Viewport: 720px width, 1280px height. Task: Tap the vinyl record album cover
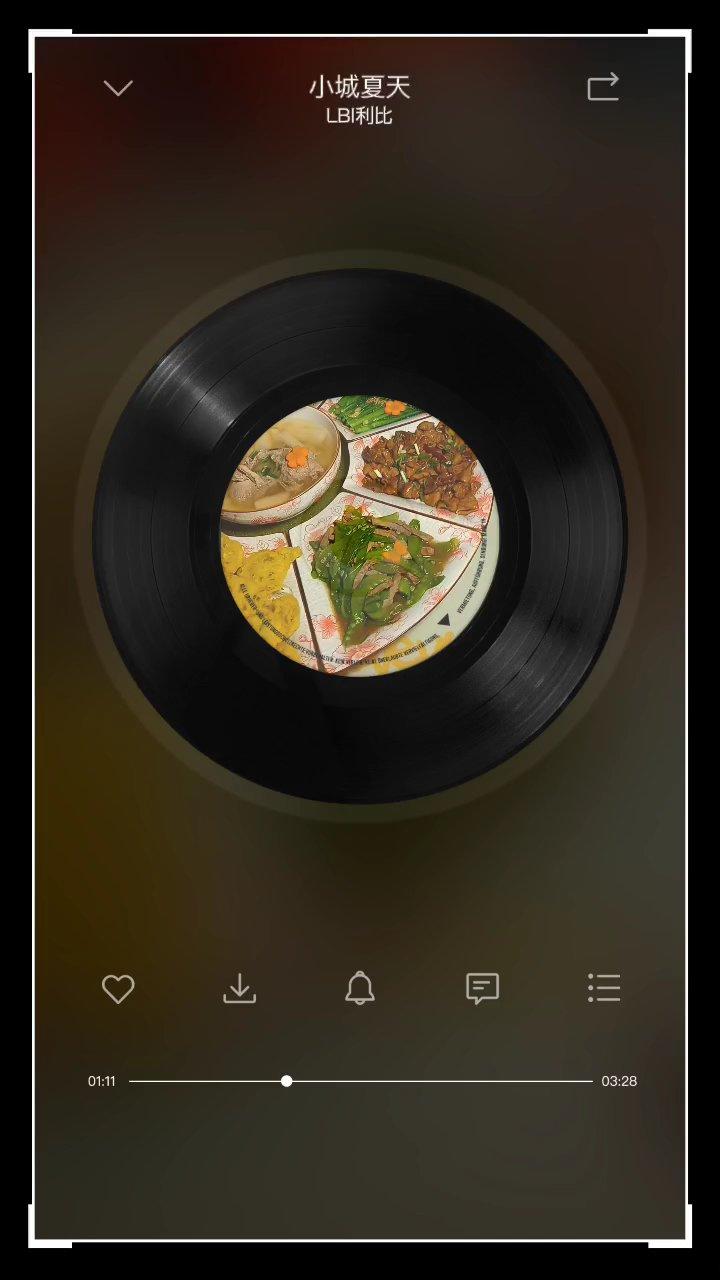(x=360, y=536)
